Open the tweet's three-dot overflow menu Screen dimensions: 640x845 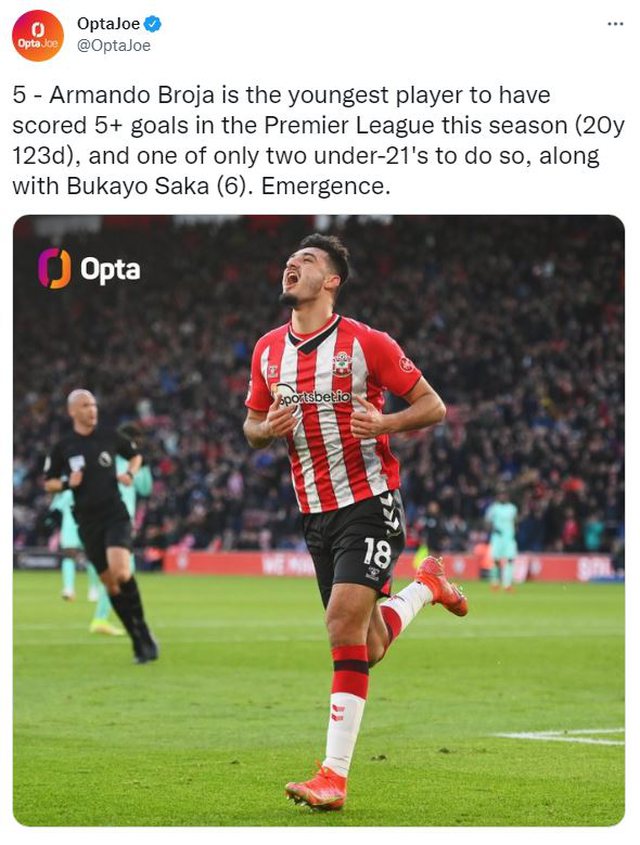click(x=615, y=24)
